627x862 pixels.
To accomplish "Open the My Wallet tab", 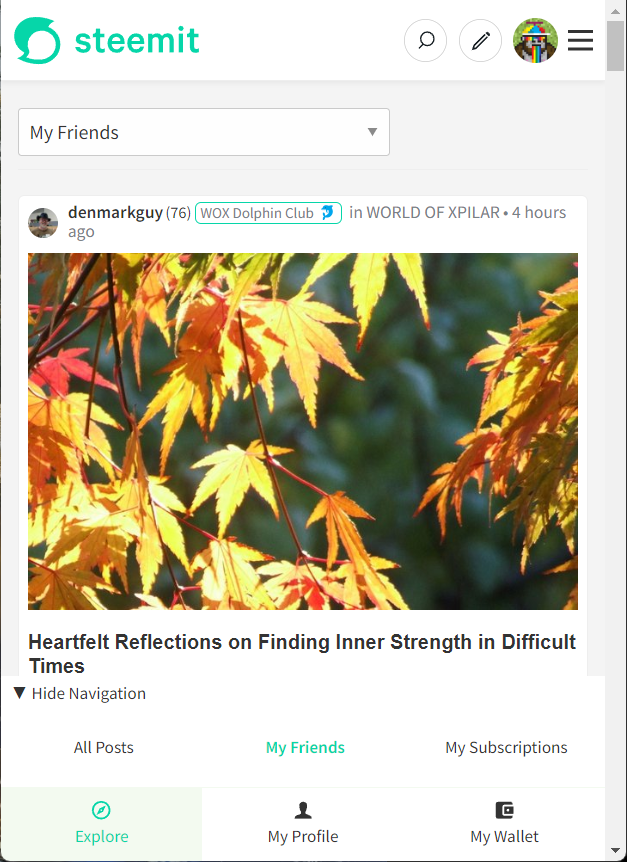I will pos(504,824).
